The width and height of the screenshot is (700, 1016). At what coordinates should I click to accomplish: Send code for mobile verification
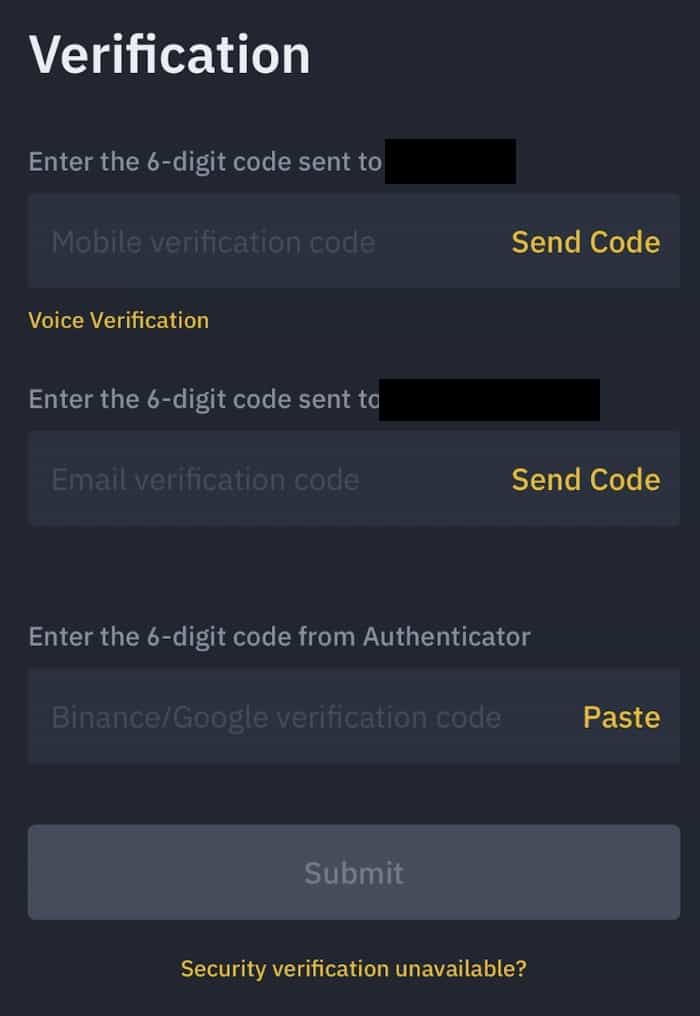click(x=585, y=242)
